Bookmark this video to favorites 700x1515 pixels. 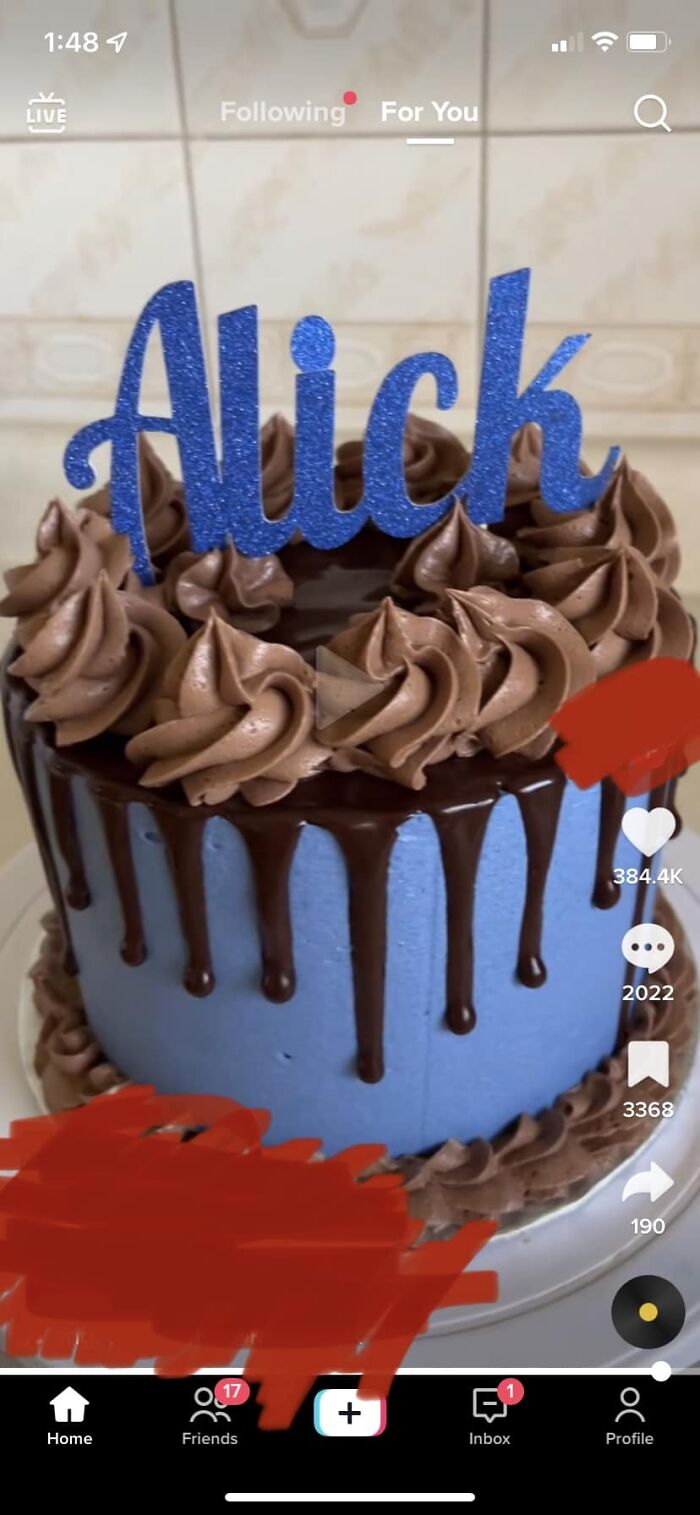(x=647, y=1065)
